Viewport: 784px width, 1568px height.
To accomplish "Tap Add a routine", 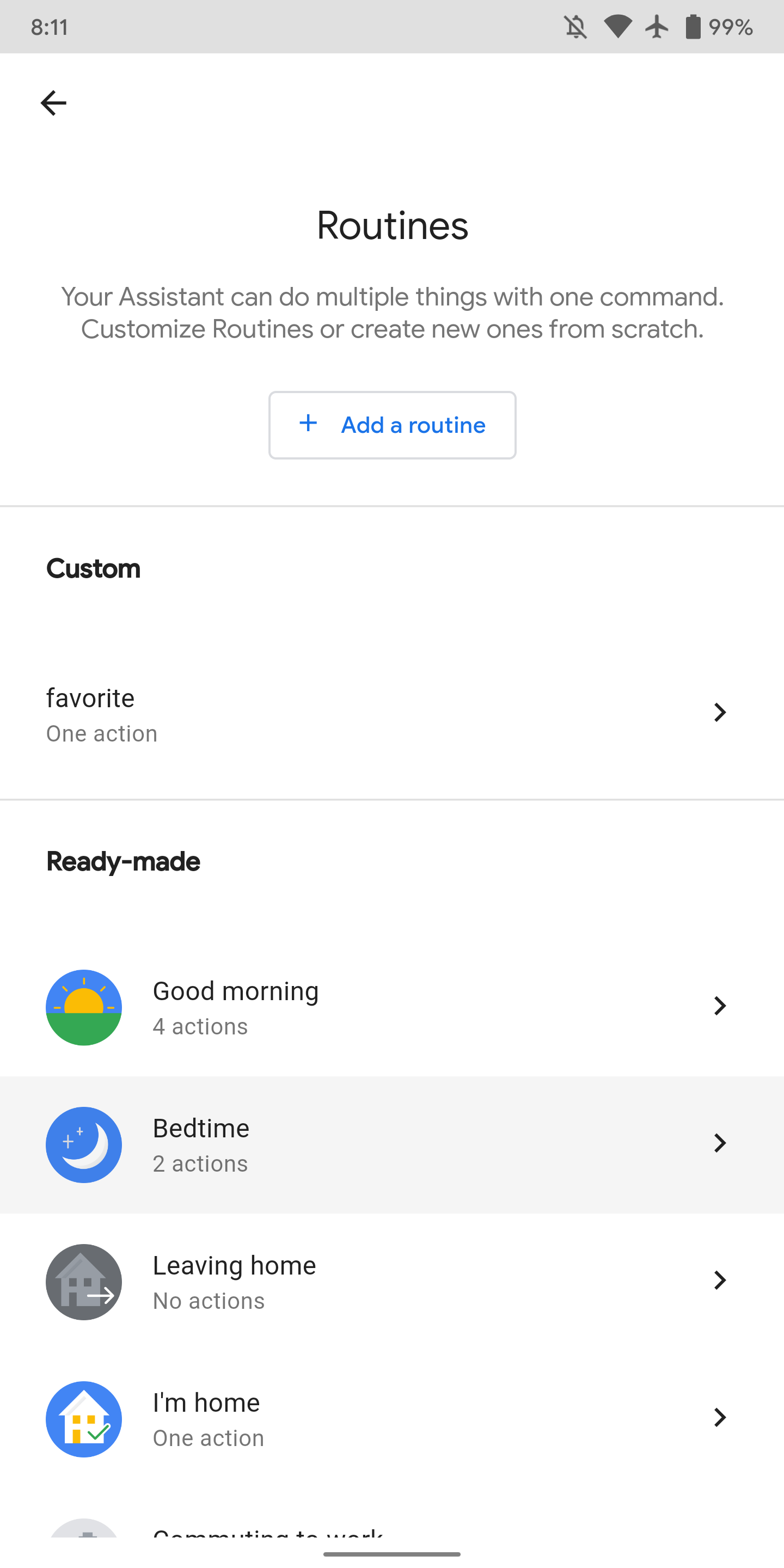I will click(392, 425).
